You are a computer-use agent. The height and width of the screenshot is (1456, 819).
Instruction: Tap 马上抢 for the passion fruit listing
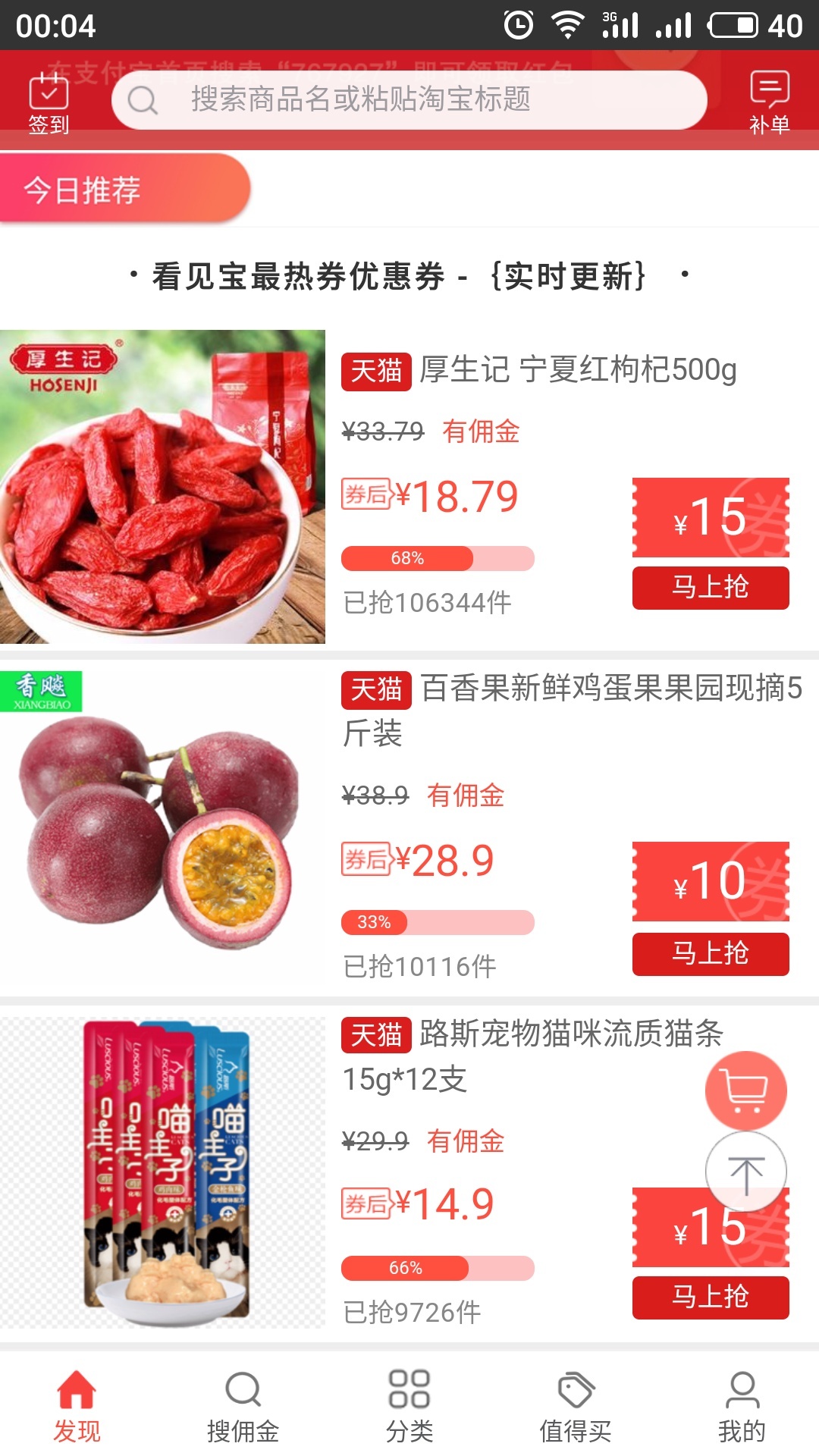point(710,954)
